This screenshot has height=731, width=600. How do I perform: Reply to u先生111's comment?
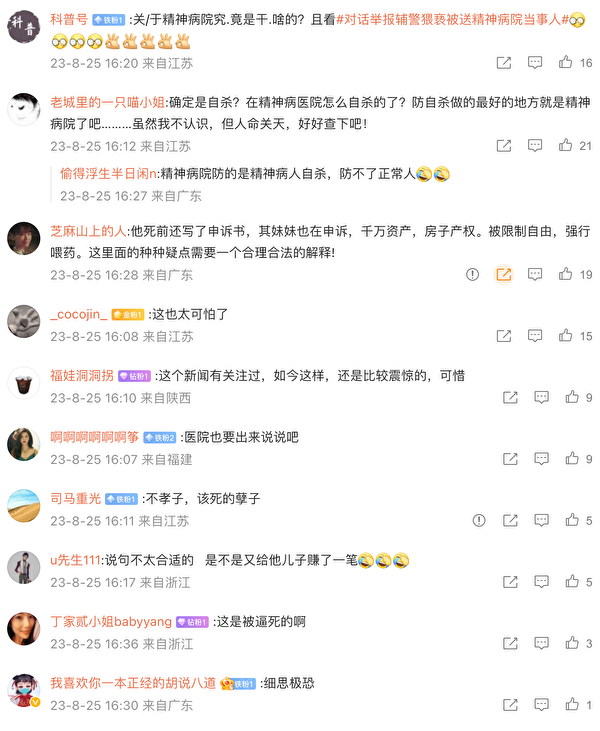tap(541, 582)
